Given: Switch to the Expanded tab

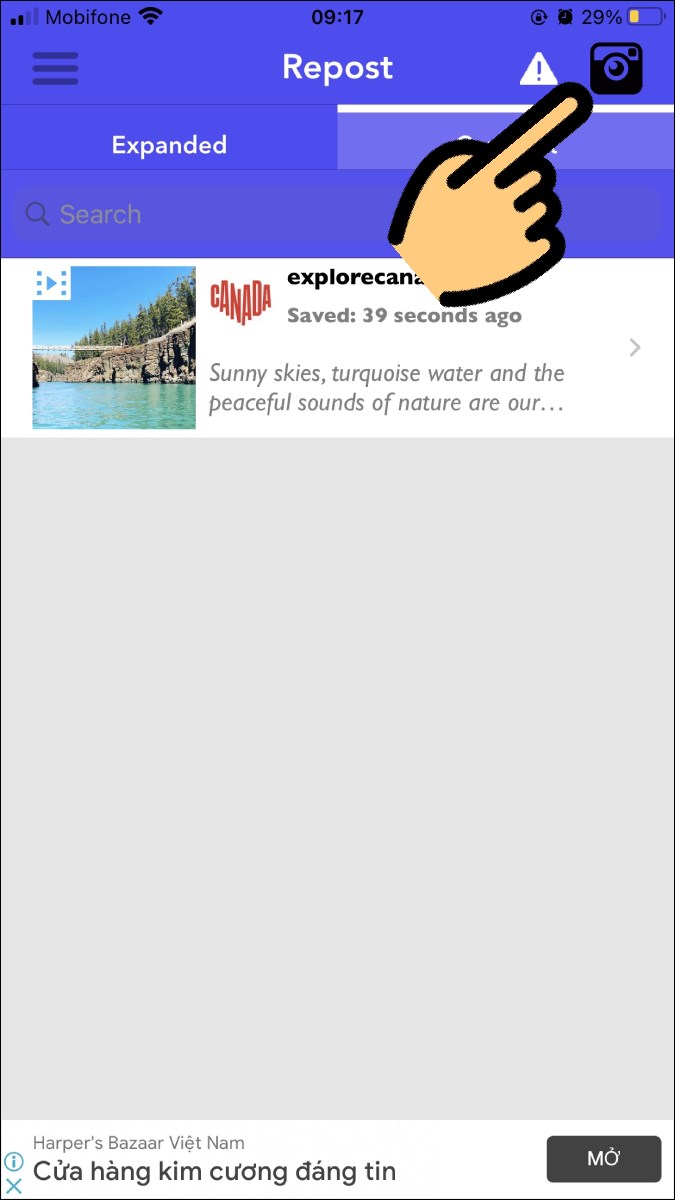Looking at the screenshot, I should [169, 144].
